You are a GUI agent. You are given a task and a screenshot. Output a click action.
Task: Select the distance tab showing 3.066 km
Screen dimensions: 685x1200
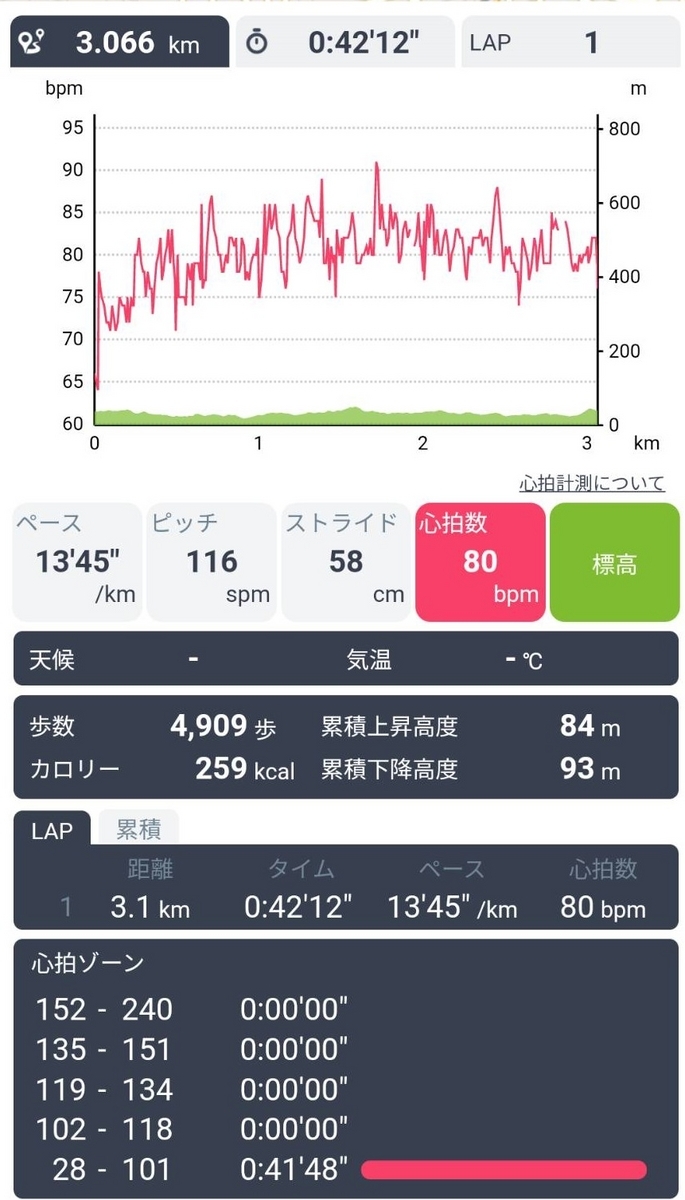coord(120,43)
